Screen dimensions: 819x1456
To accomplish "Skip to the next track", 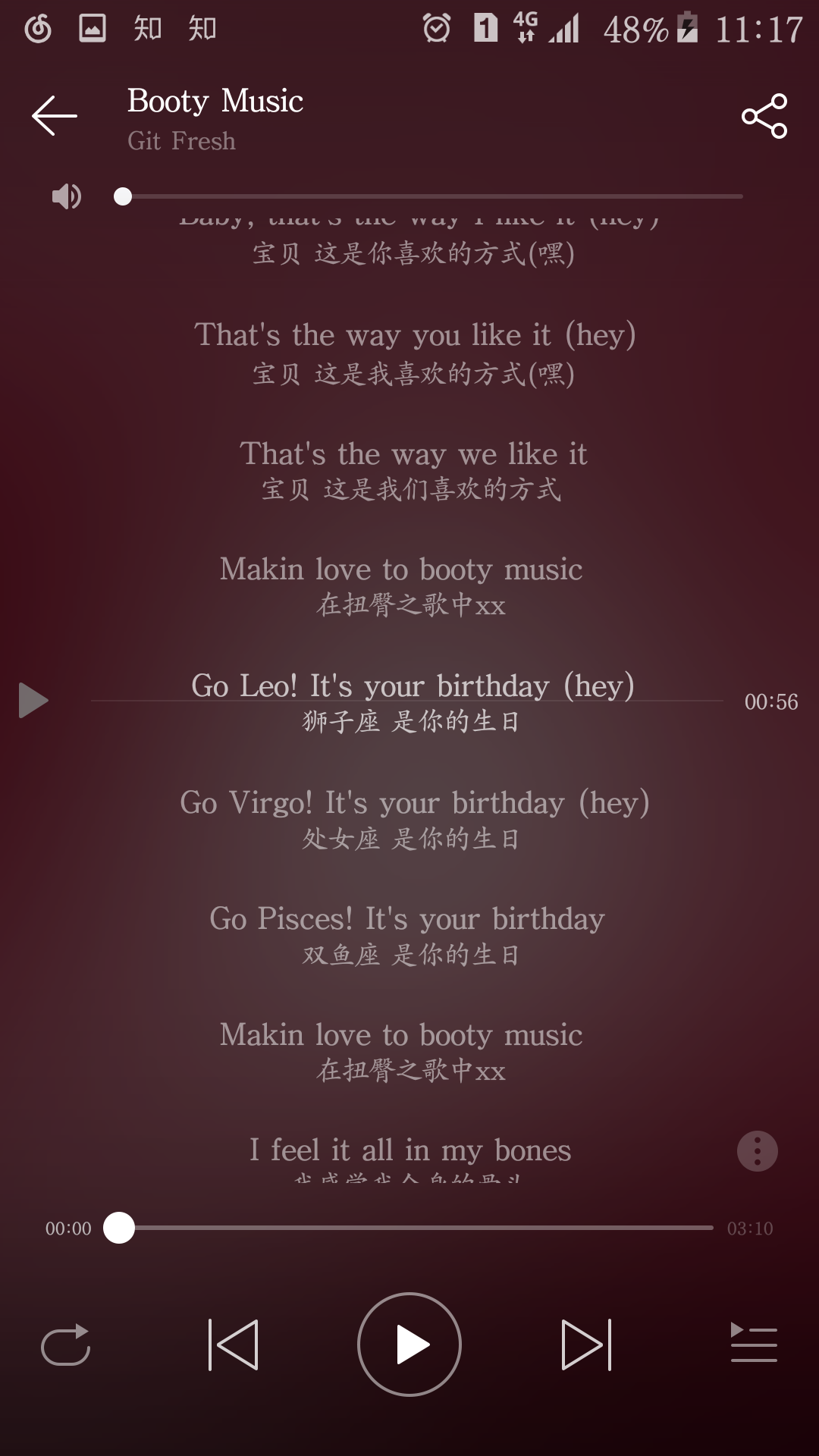I will [585, 1345].
